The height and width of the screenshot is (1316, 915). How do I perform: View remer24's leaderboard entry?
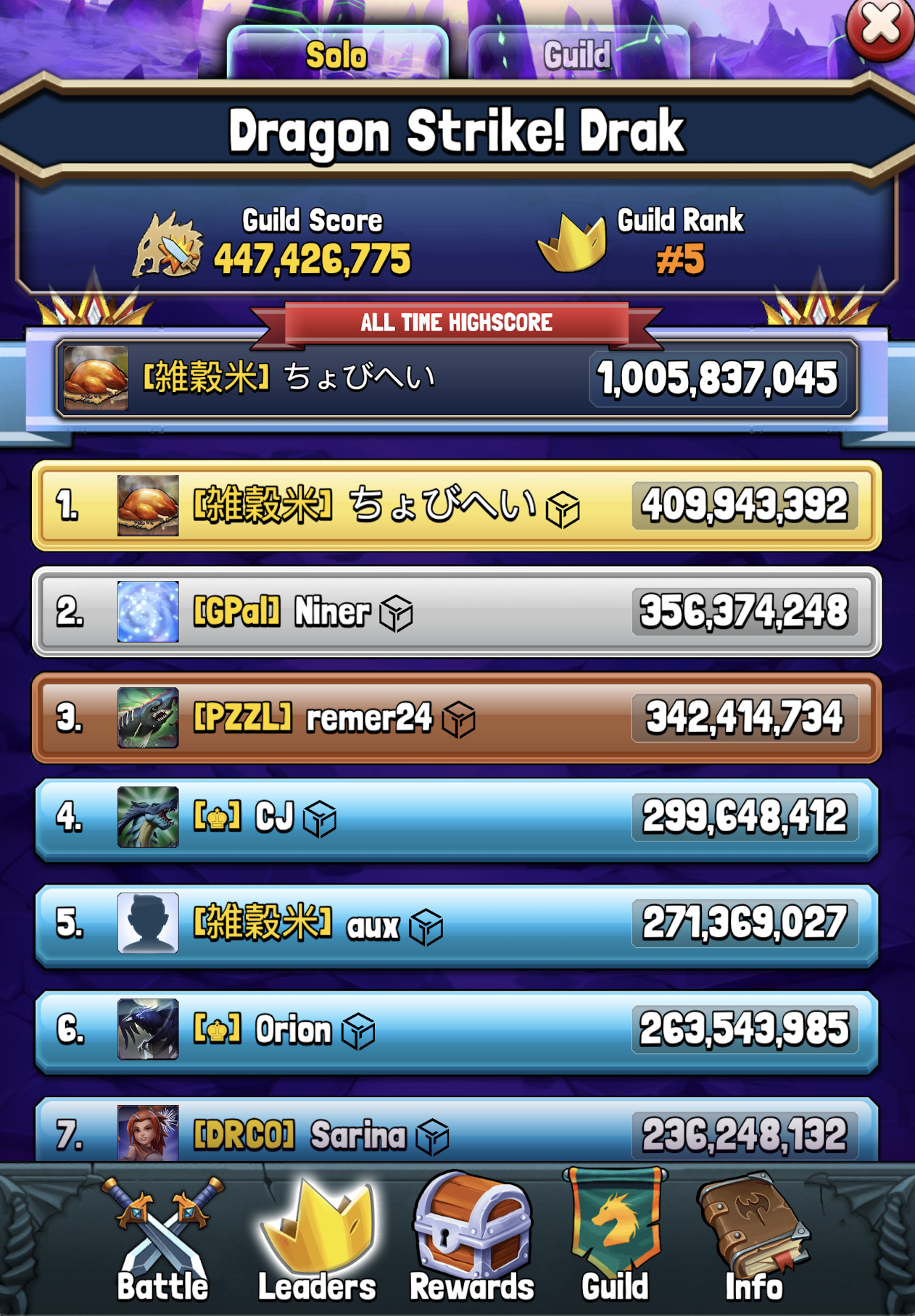click(457, 718)
